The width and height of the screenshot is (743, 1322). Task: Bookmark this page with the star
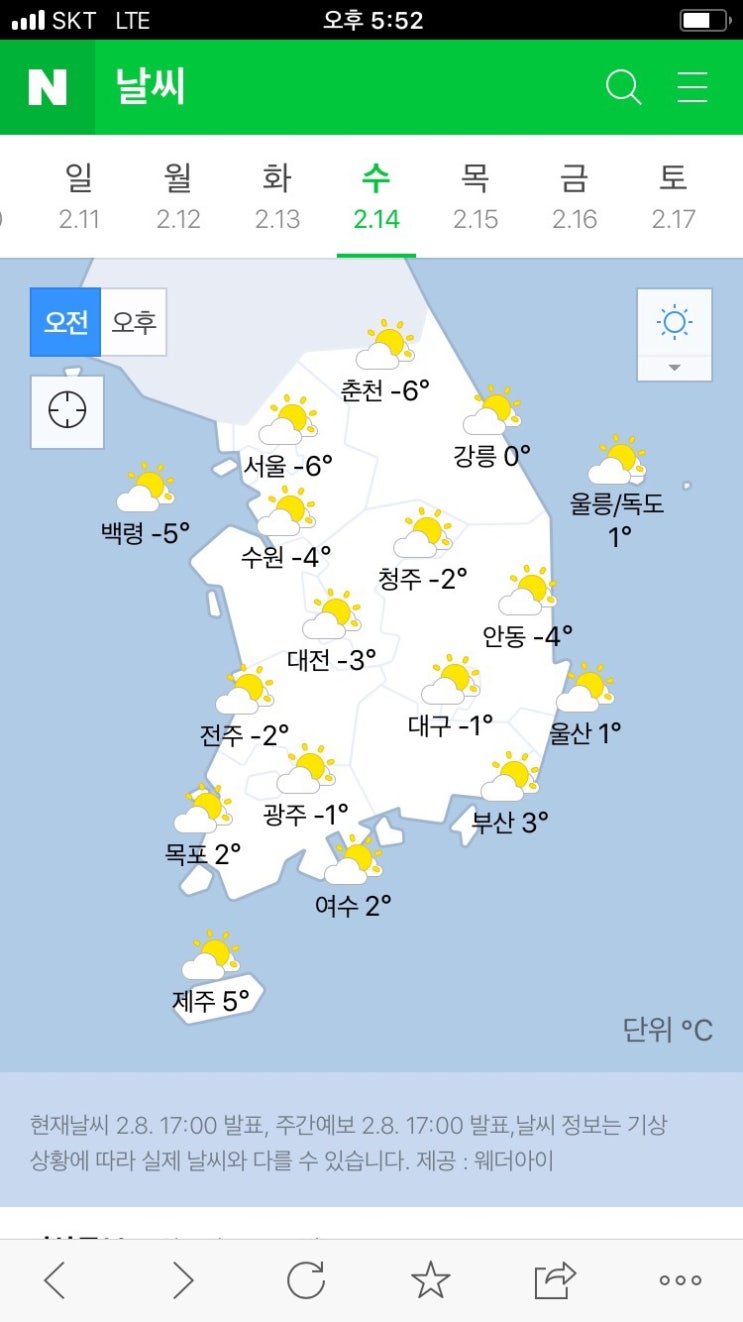pyautogui.click(x=431, y=1279)
